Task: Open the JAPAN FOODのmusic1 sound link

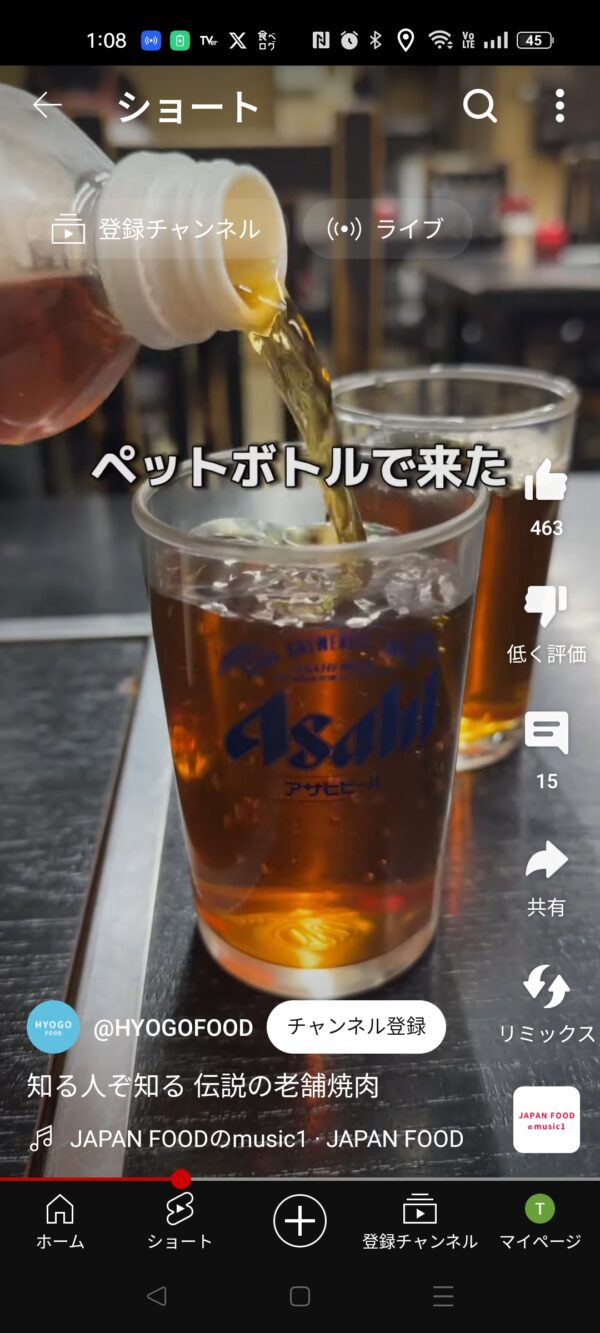Action: point(266,1139)
